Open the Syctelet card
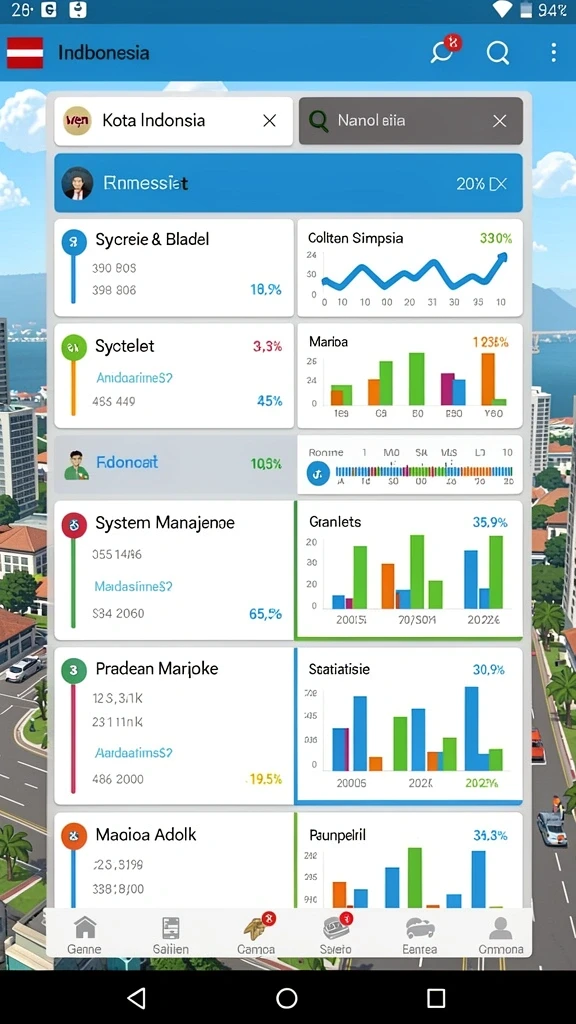Viewport: 576px width, 1024px height. tap(174, 376)
